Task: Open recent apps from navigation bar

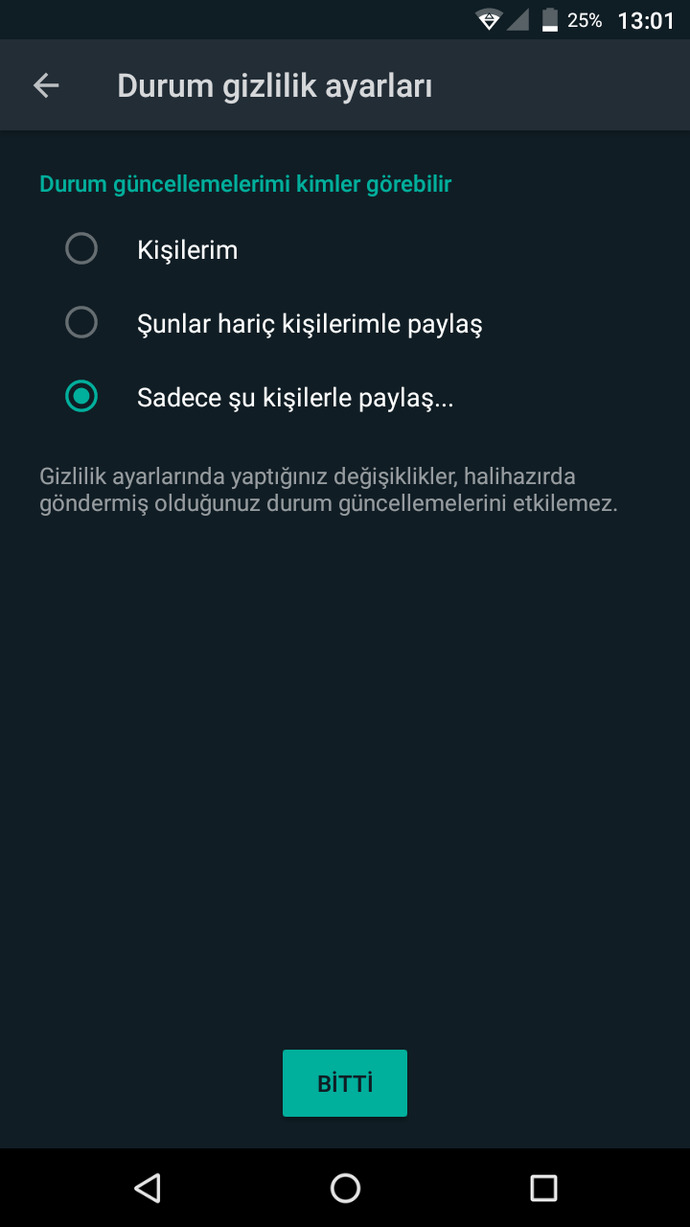Action: coord(543,1188)
